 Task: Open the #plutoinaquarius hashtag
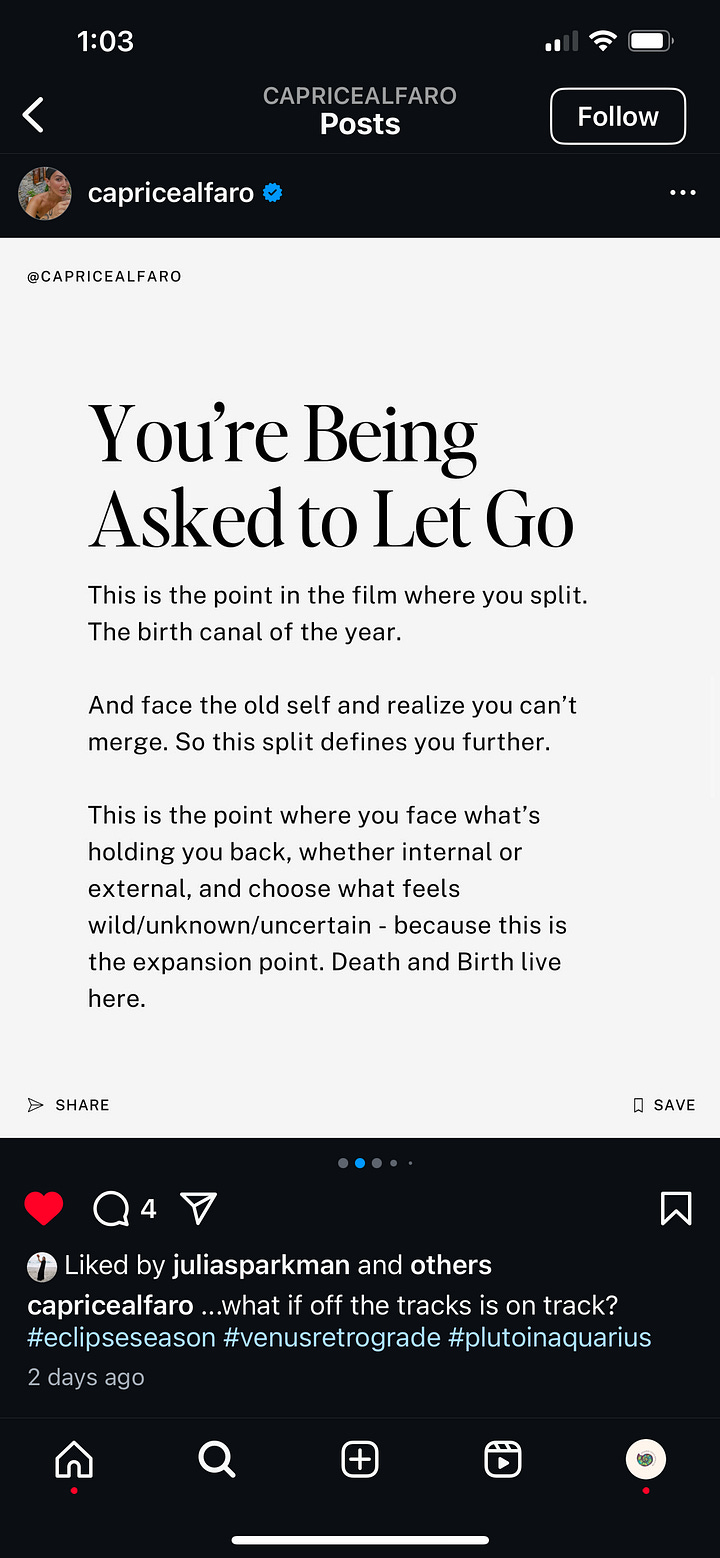tap(549, 1337)
